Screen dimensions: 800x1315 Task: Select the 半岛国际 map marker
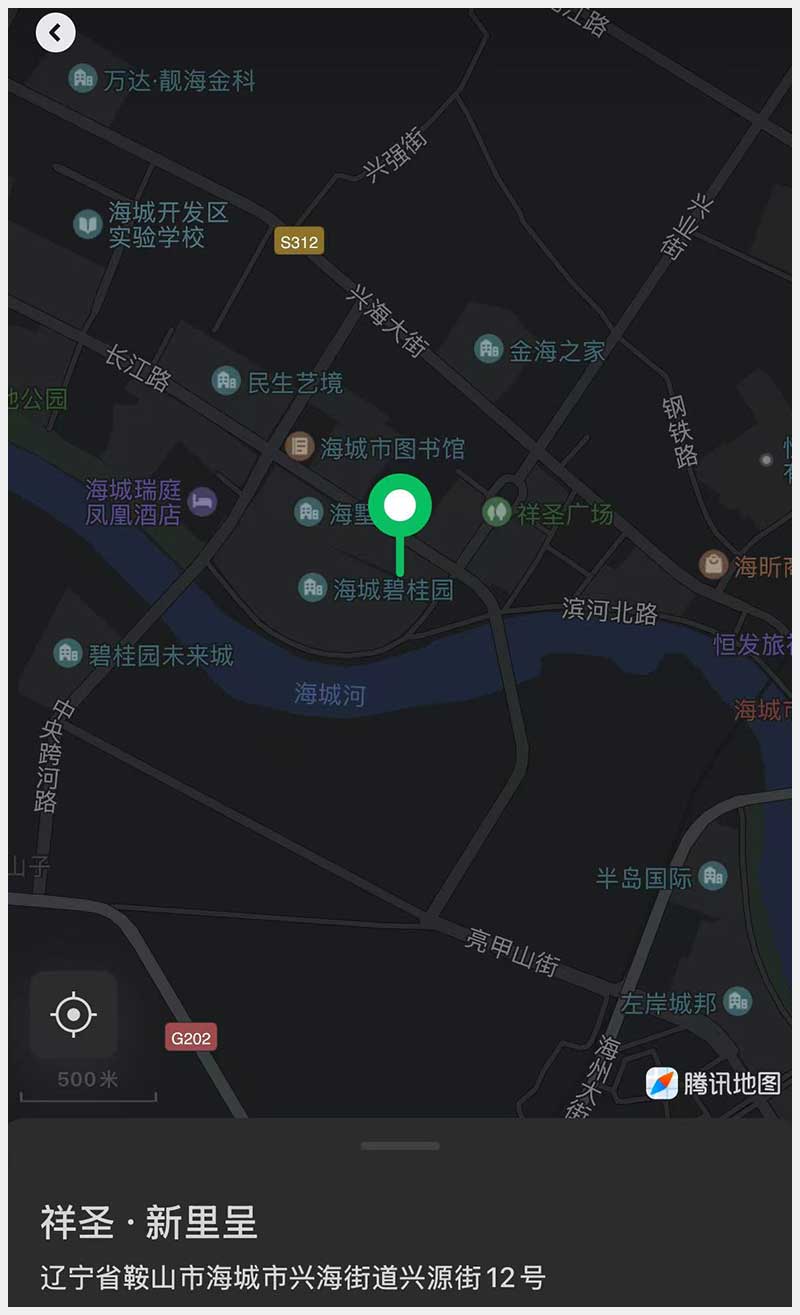[x=713, y=877]
